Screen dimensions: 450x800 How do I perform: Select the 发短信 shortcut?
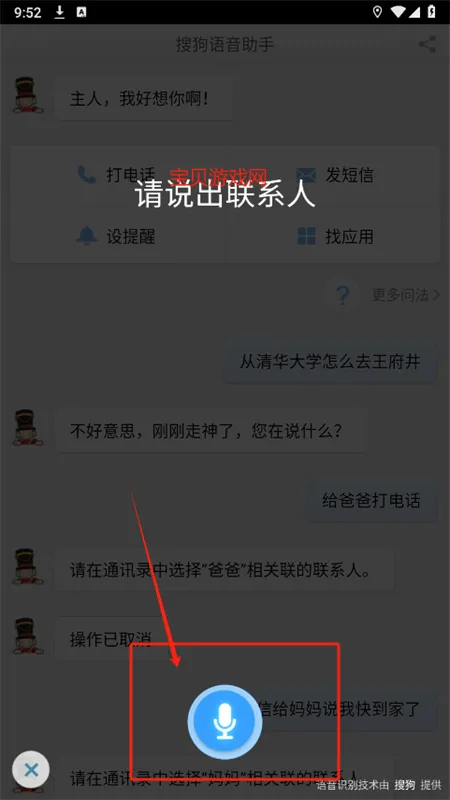coord(335,175)
